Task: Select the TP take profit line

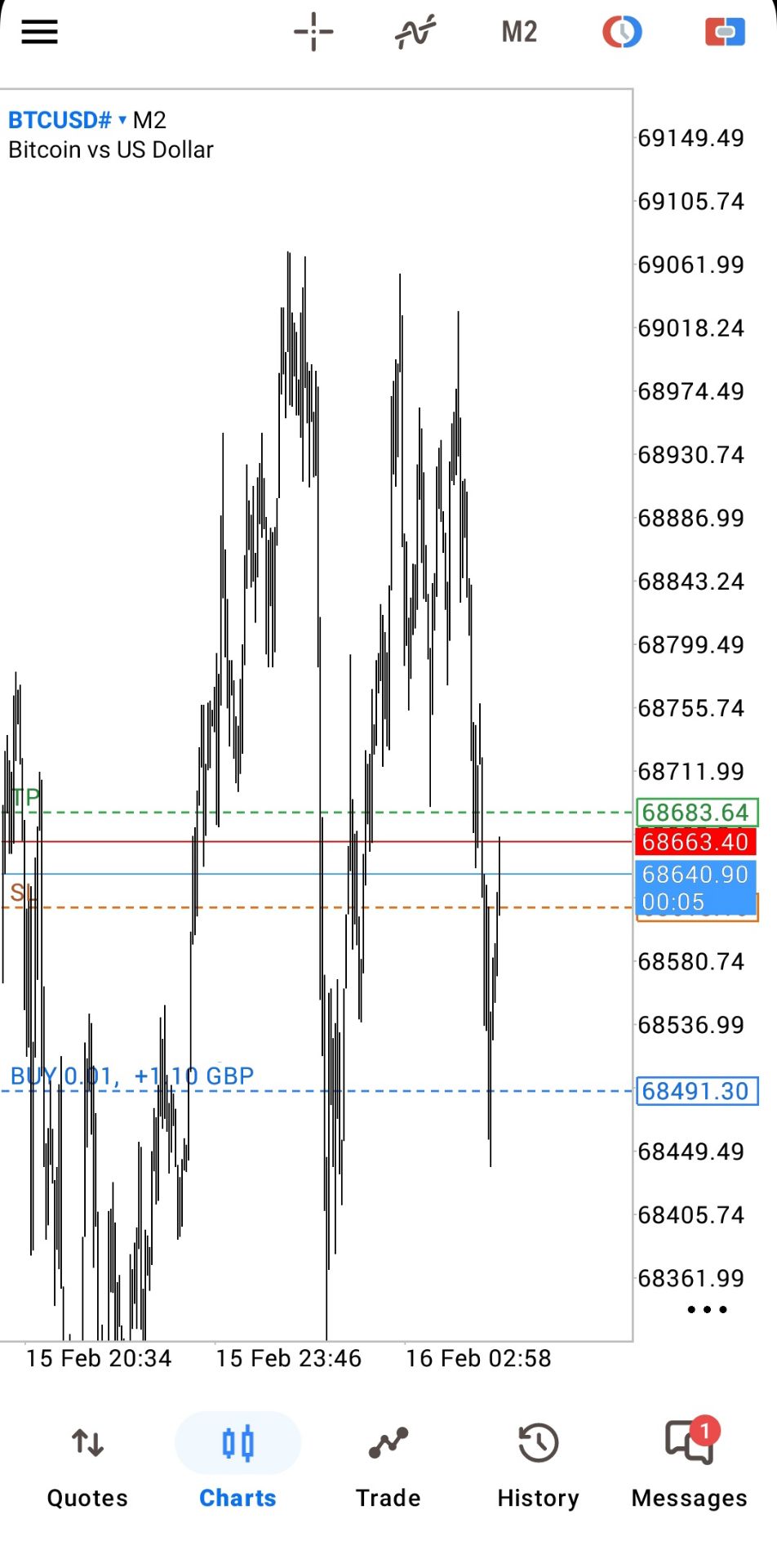Action: [x=26, y=799]
